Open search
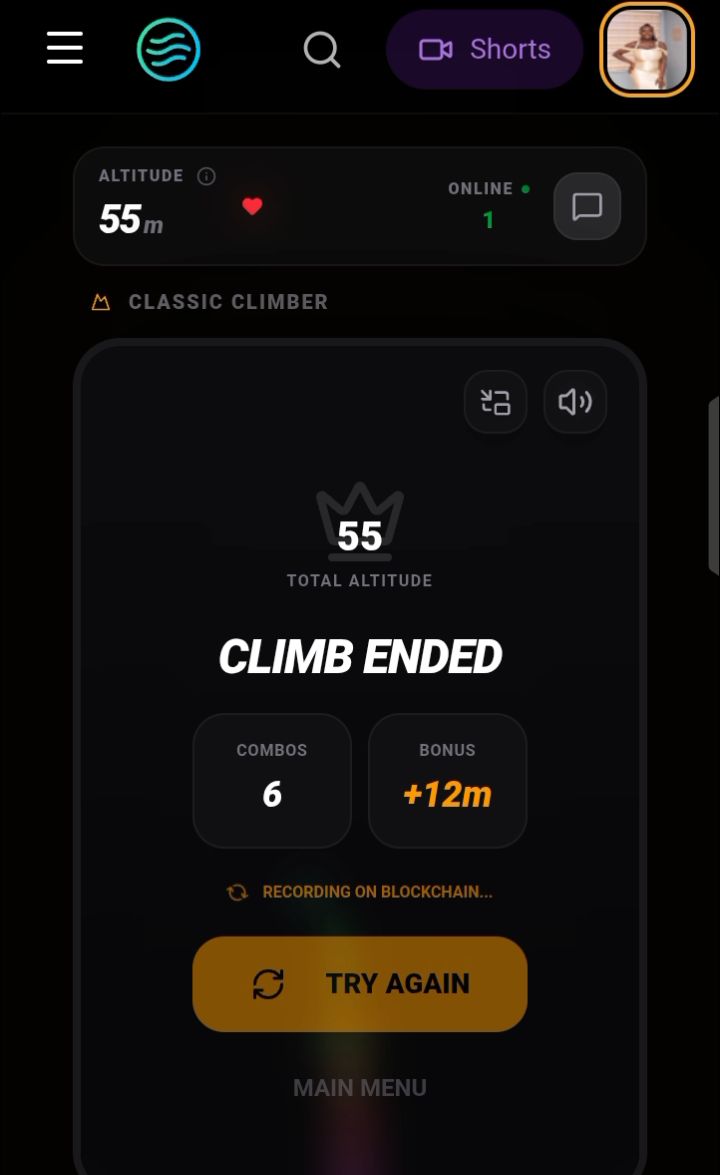720x1175 pixels. [x=321, y=49]
